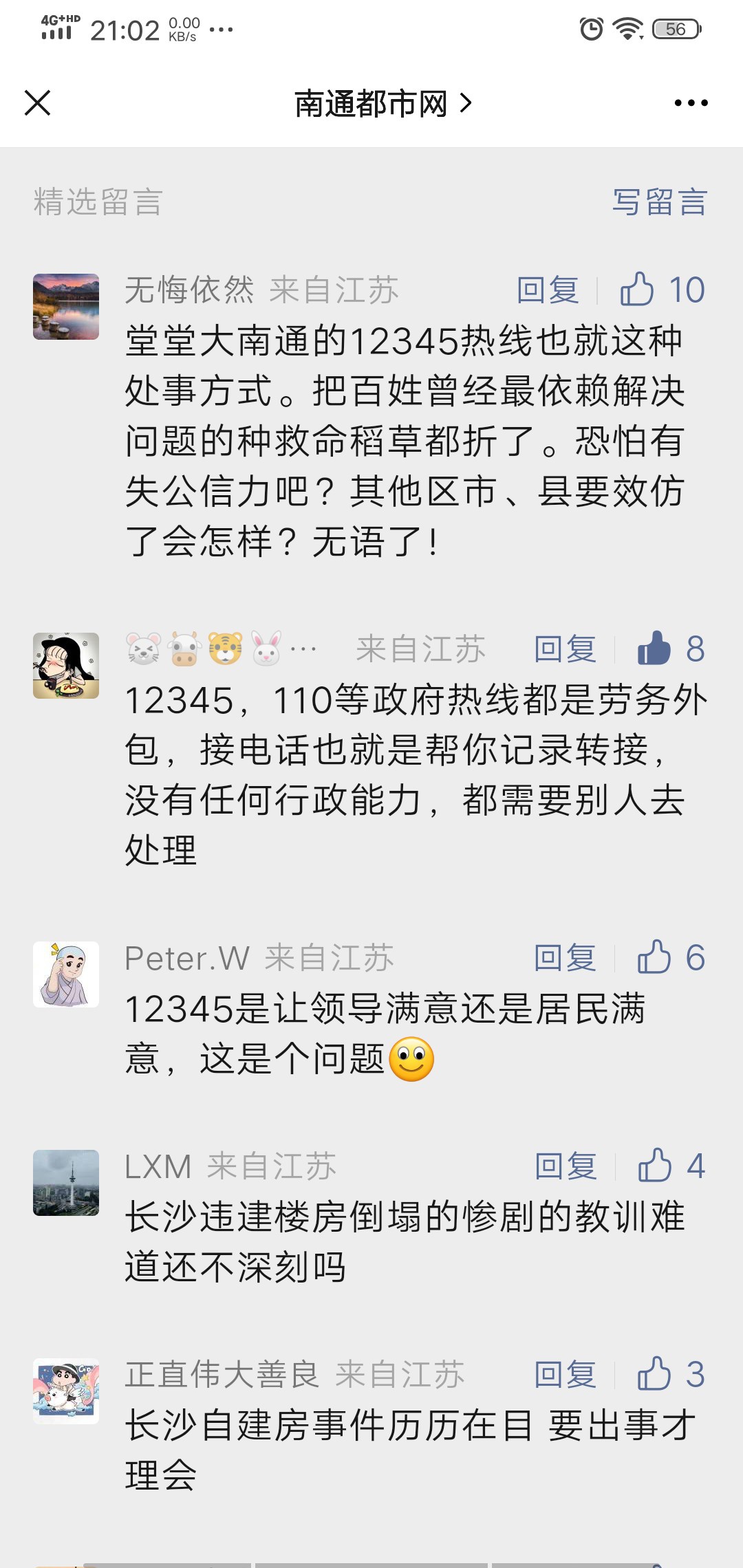
Task: Tap 写留言 to write a comment
Action: [x=659, y=202]
